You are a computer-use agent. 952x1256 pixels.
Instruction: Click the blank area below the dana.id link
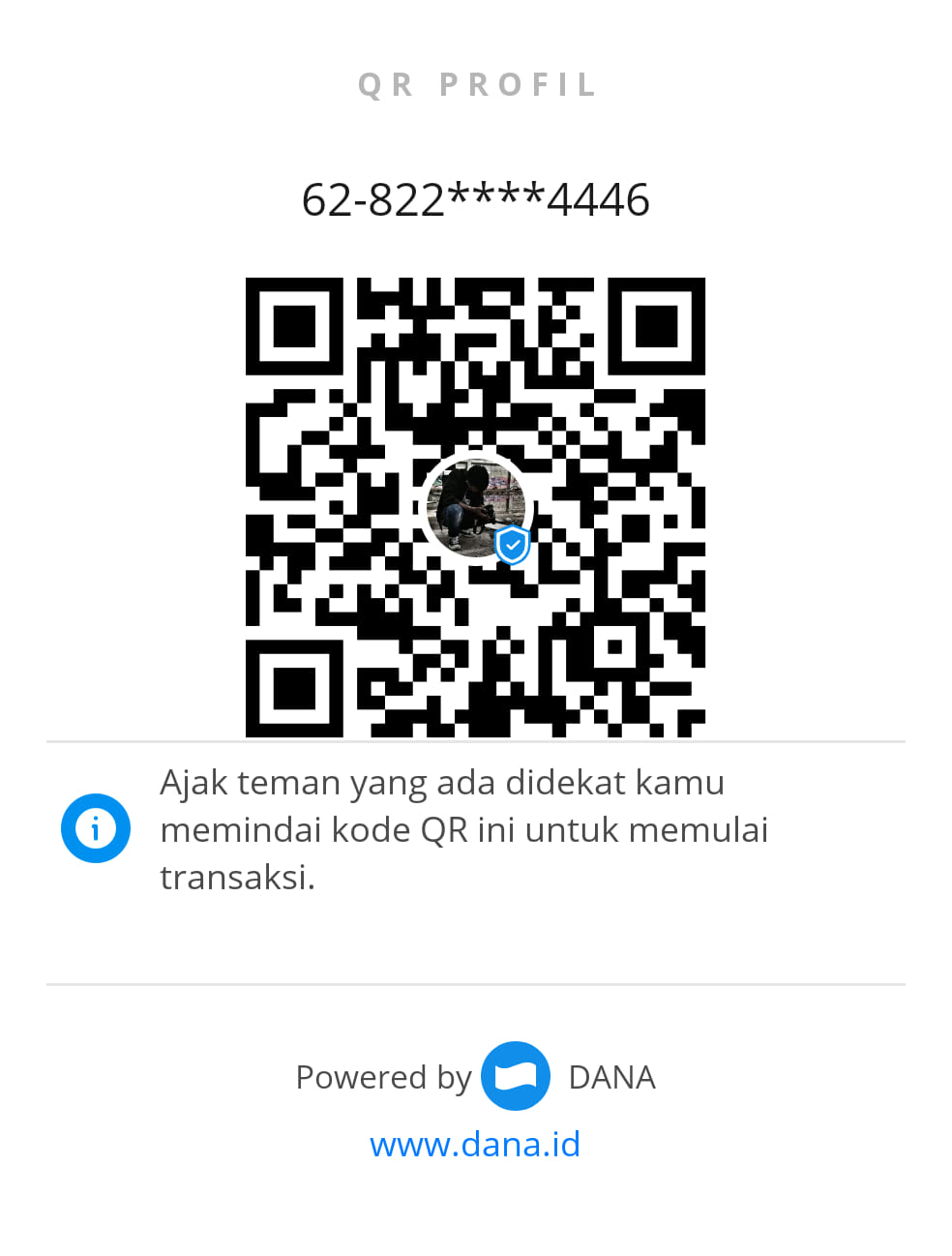(476, 1210)
